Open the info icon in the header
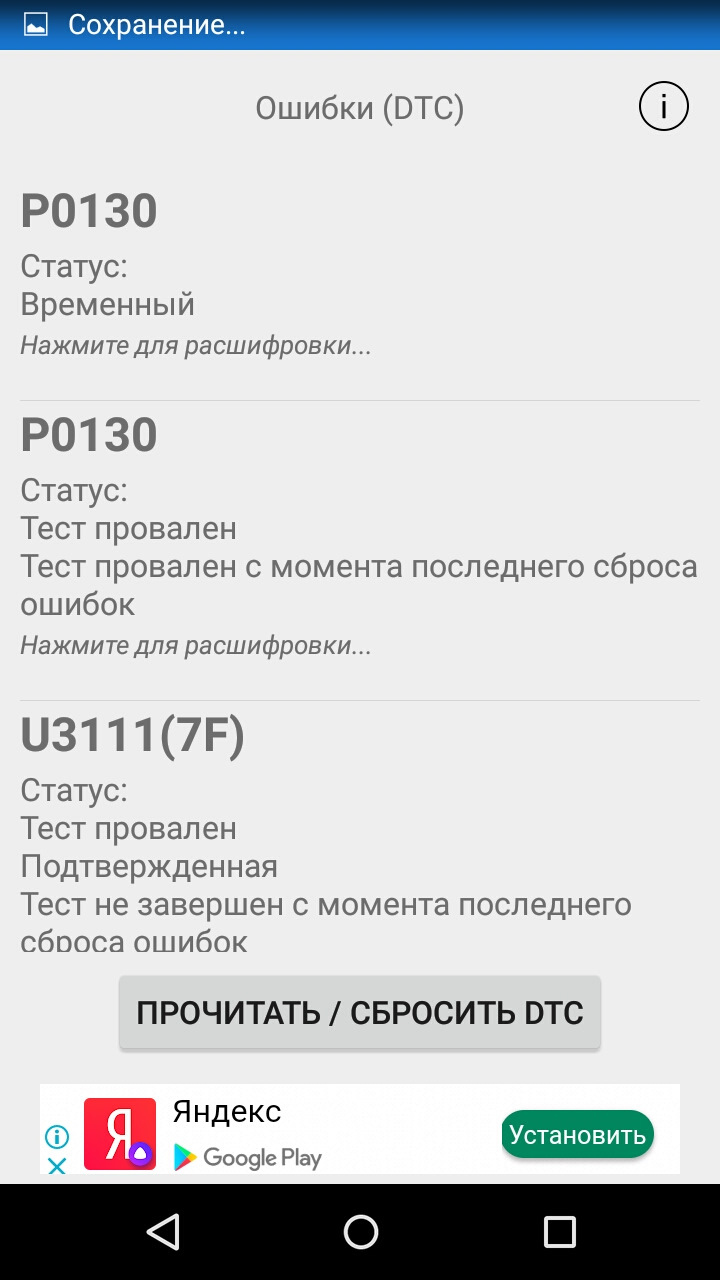Screen dimensions: 720x1280 [x=664, y=107]
